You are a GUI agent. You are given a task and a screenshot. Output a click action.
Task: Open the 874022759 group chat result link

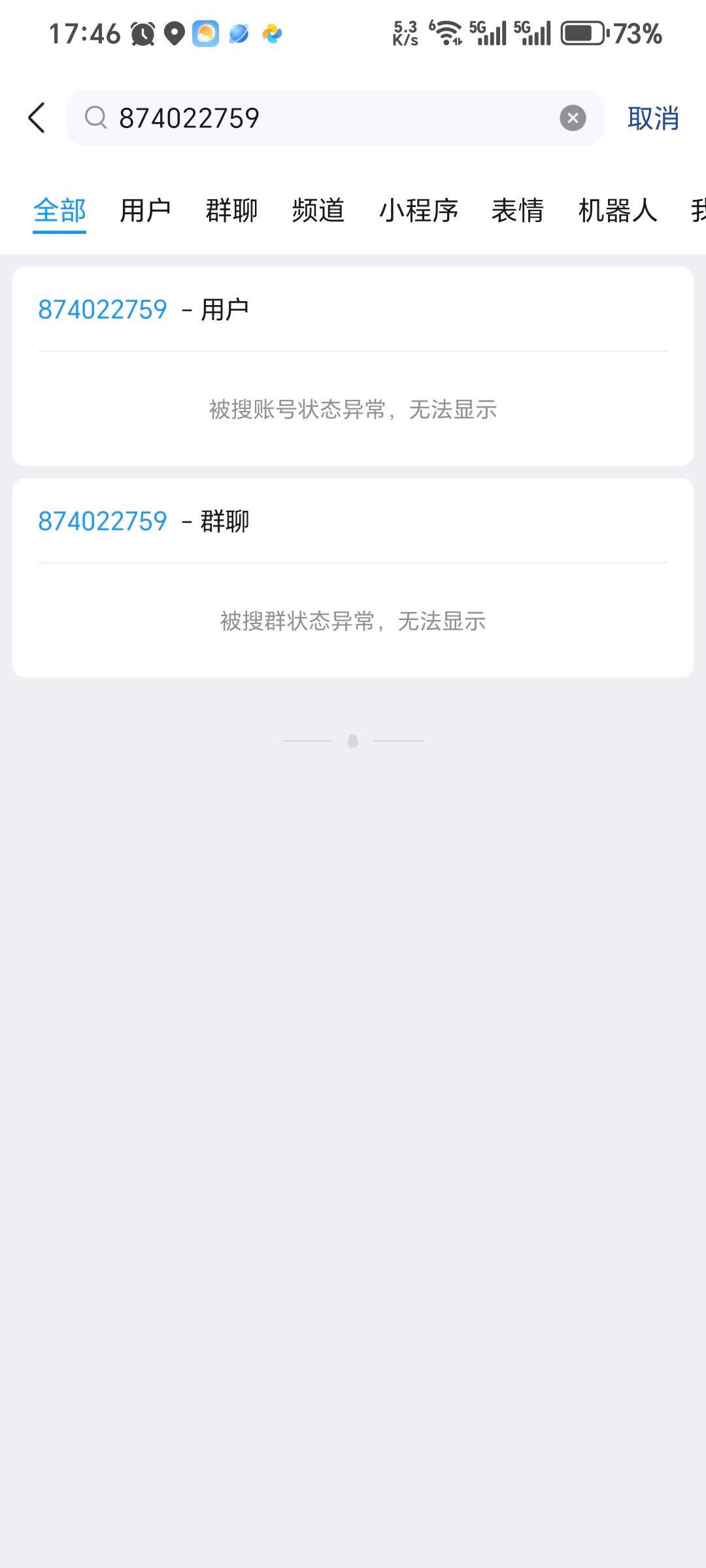(103, 521)
